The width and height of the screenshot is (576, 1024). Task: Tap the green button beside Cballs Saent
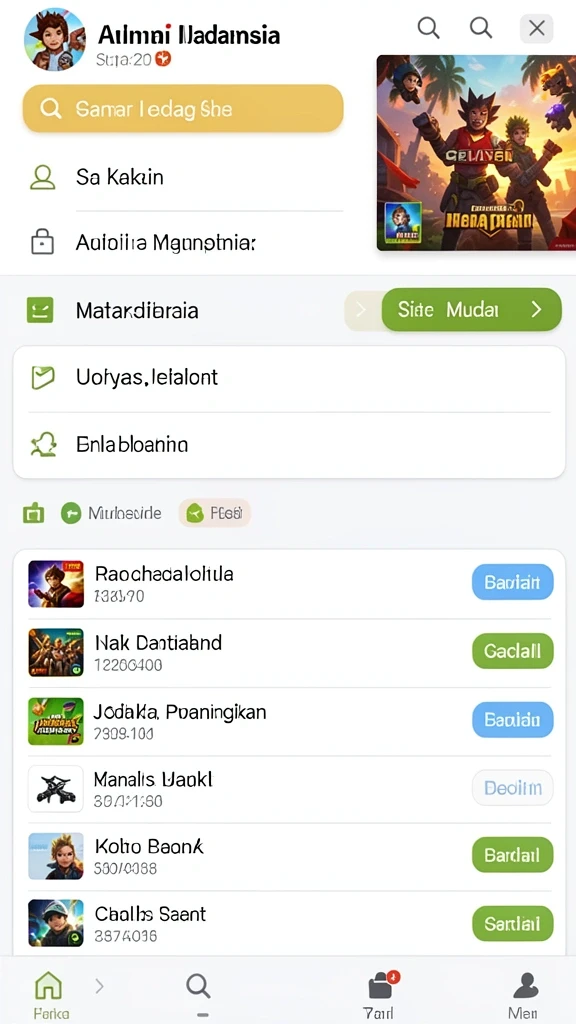pos(513,923)
